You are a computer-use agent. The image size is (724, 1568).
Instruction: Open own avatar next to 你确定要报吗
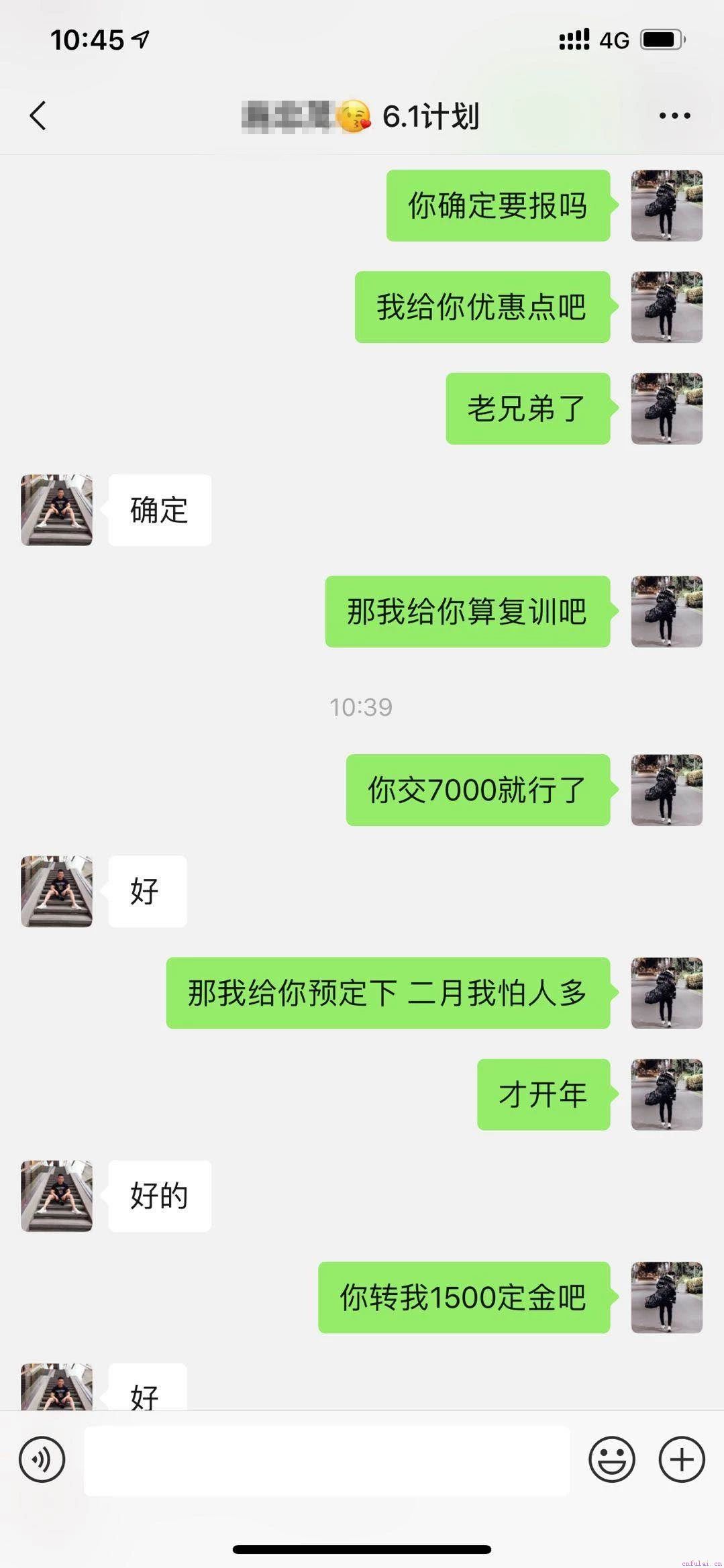tap(666, 205)
